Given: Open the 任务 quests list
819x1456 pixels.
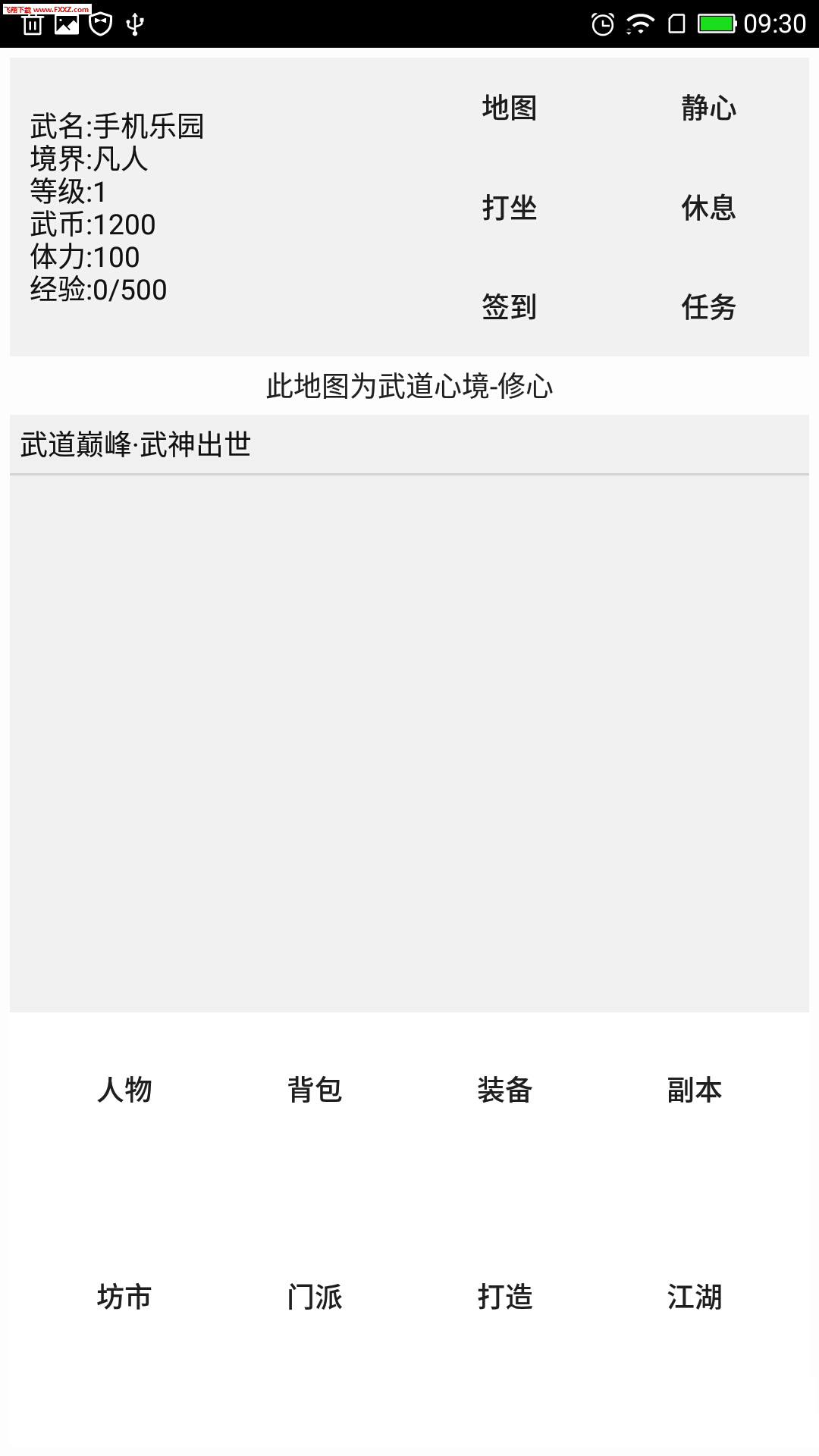Looking at the screenshot, I should [708, 307].
